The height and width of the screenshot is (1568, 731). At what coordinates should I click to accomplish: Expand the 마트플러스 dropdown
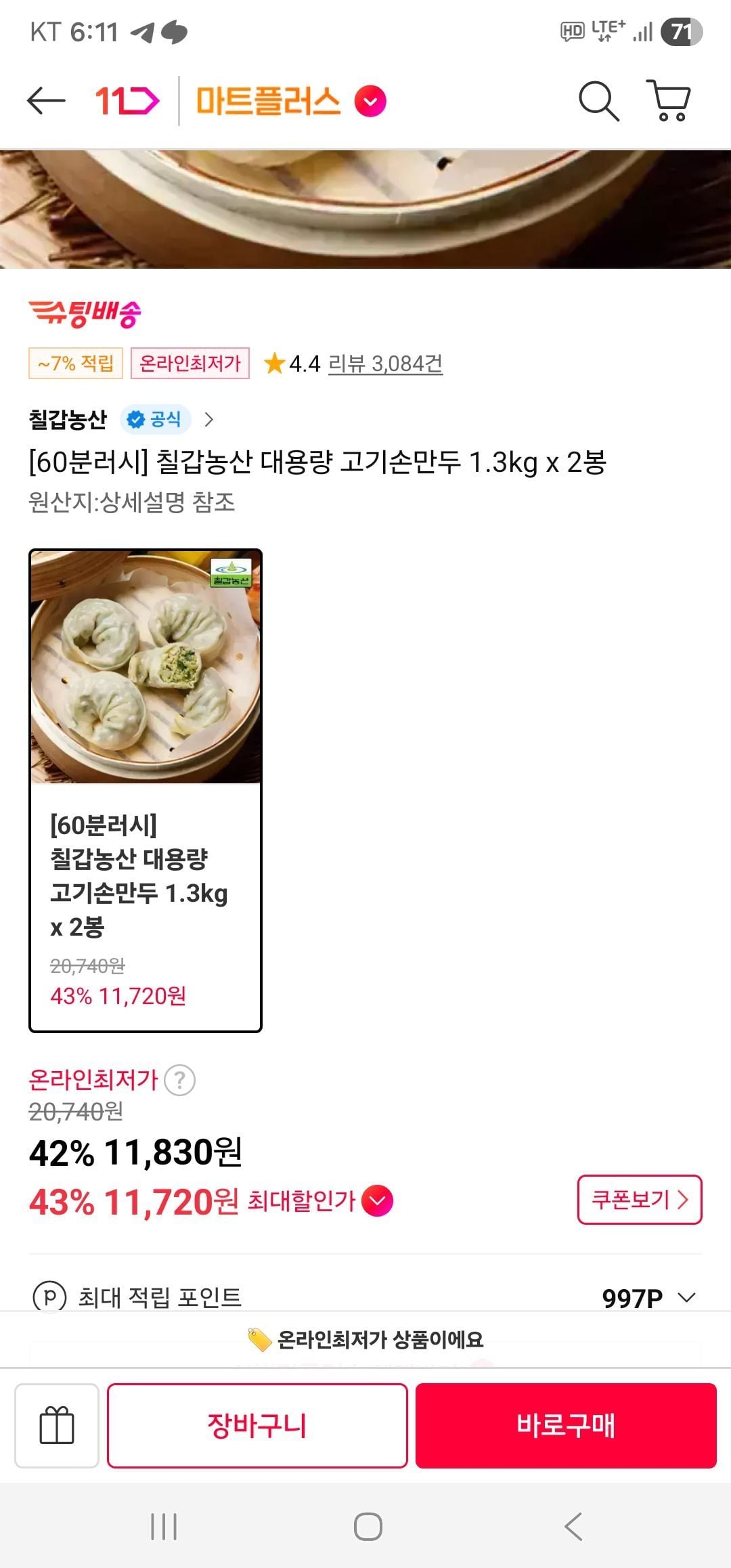(x=370, y=102)
